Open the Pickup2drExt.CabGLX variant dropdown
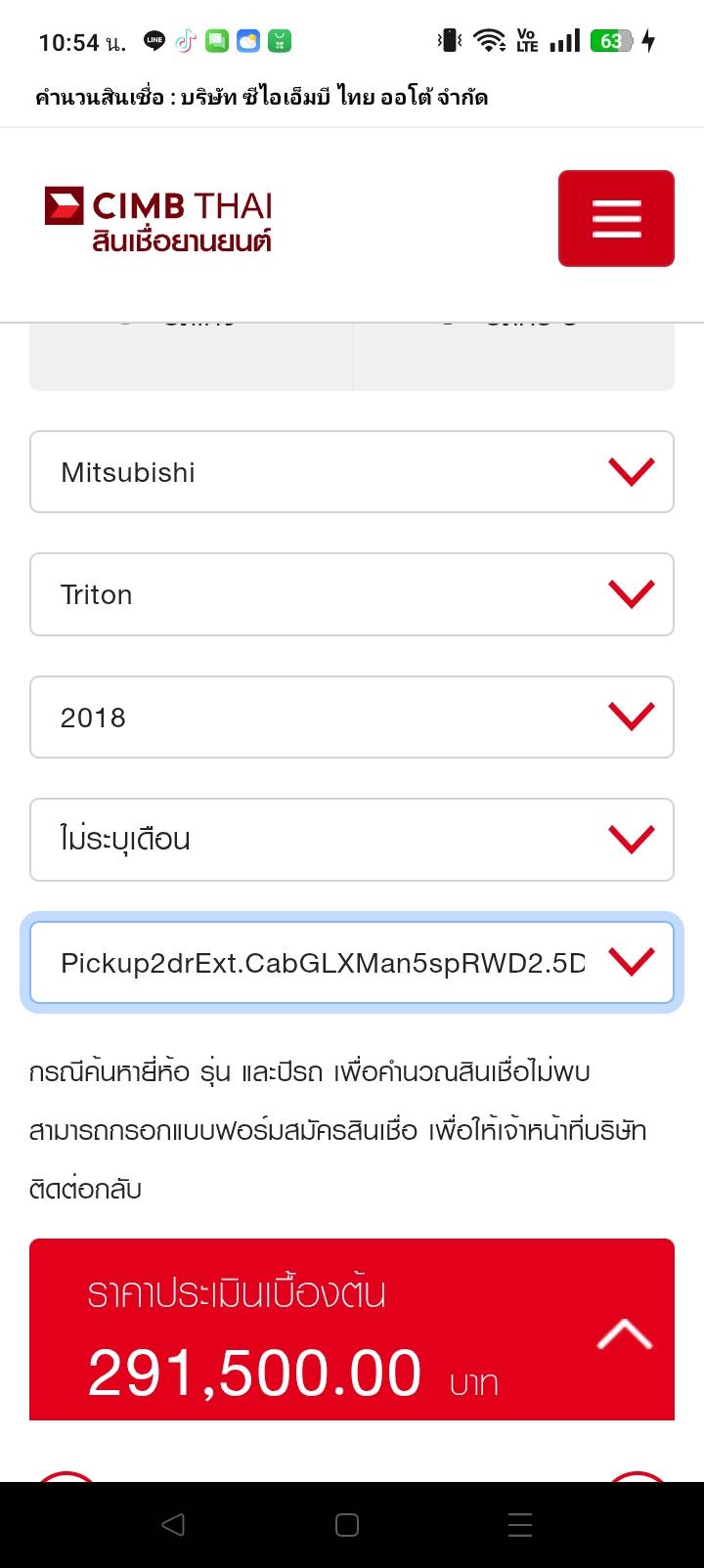 351,963
